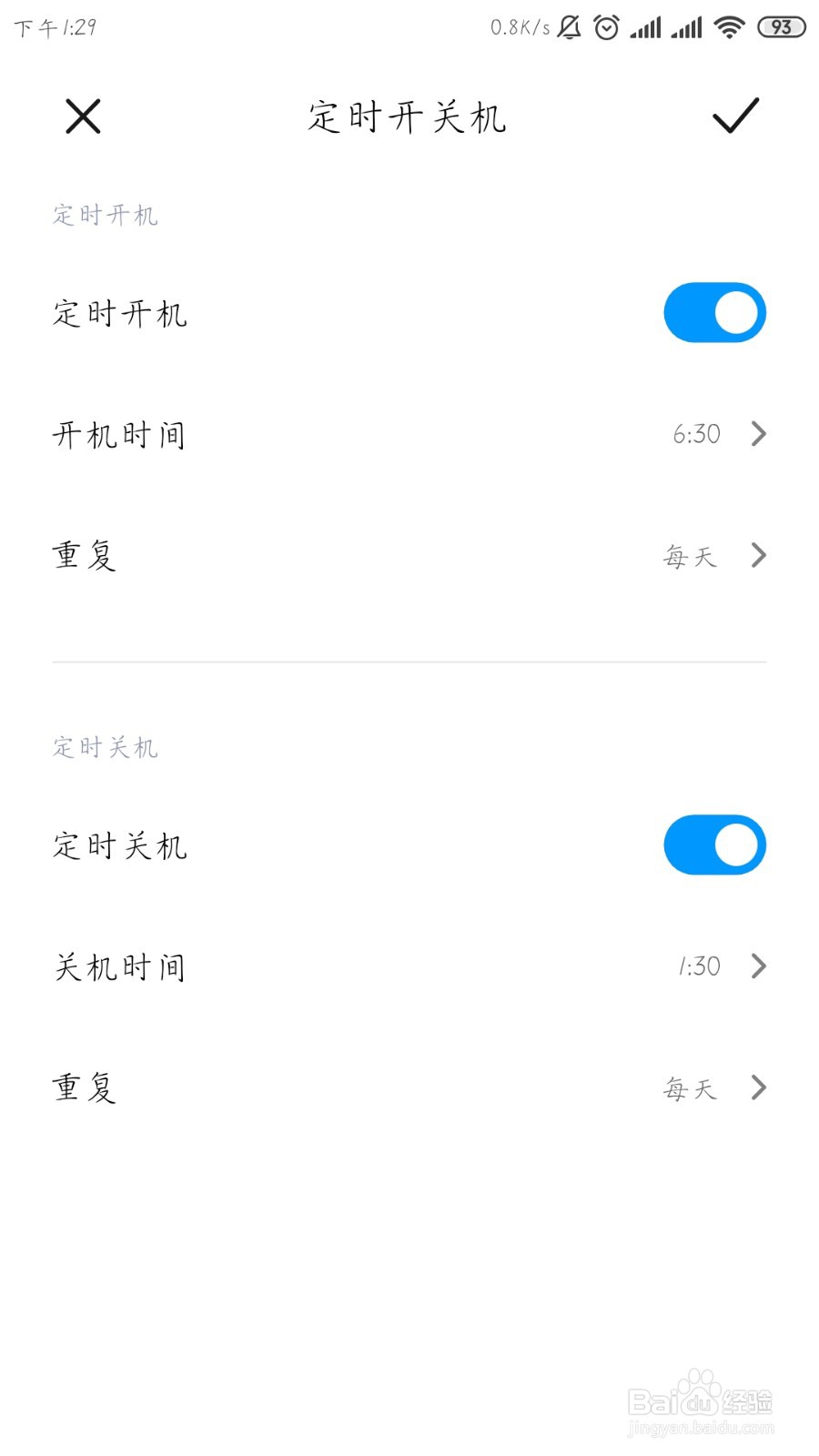Turn off the 定时开机 switch

pos(714,313)
